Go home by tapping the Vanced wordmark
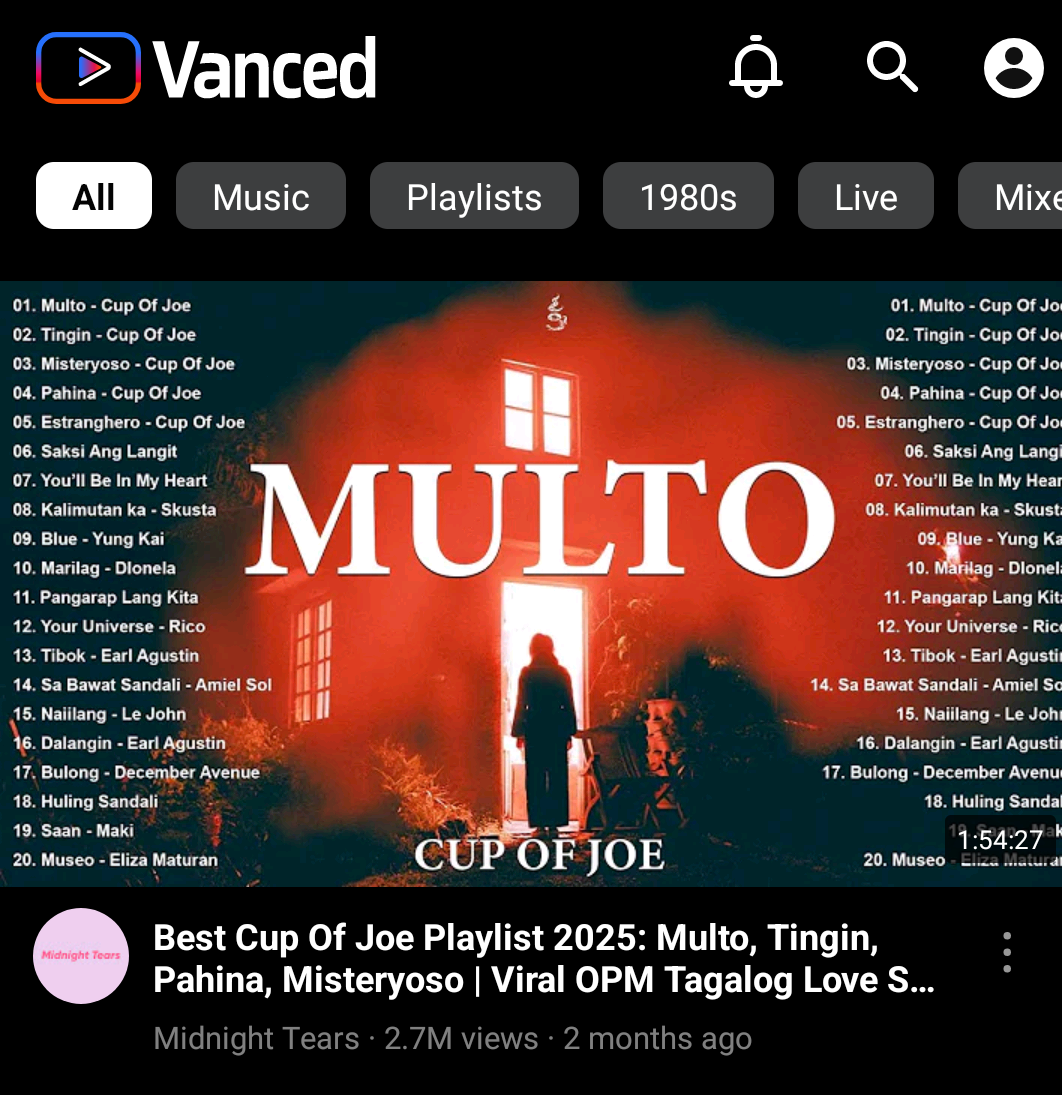The image size is (1062, 1095). [265, 68]
